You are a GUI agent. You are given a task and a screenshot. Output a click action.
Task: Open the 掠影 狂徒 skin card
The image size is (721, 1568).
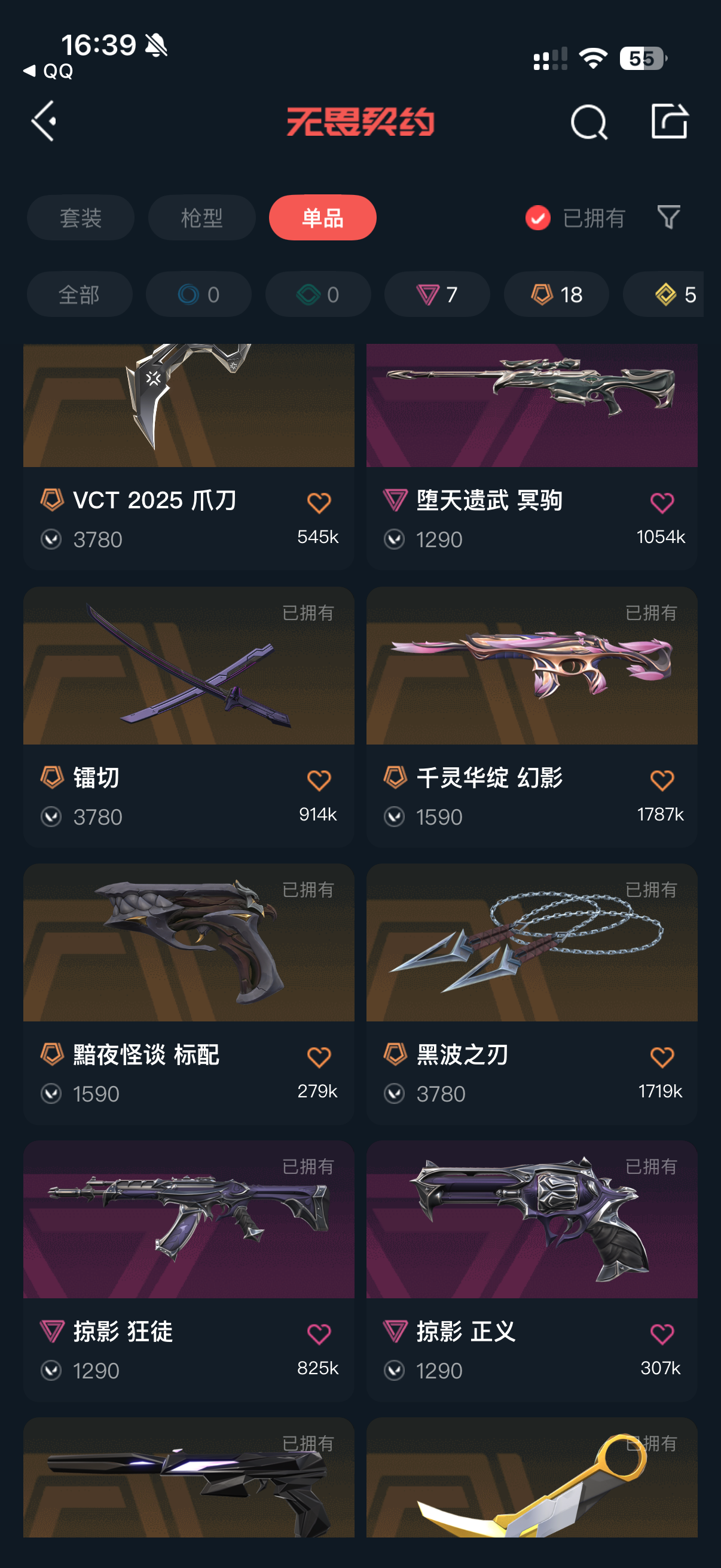188,1270
